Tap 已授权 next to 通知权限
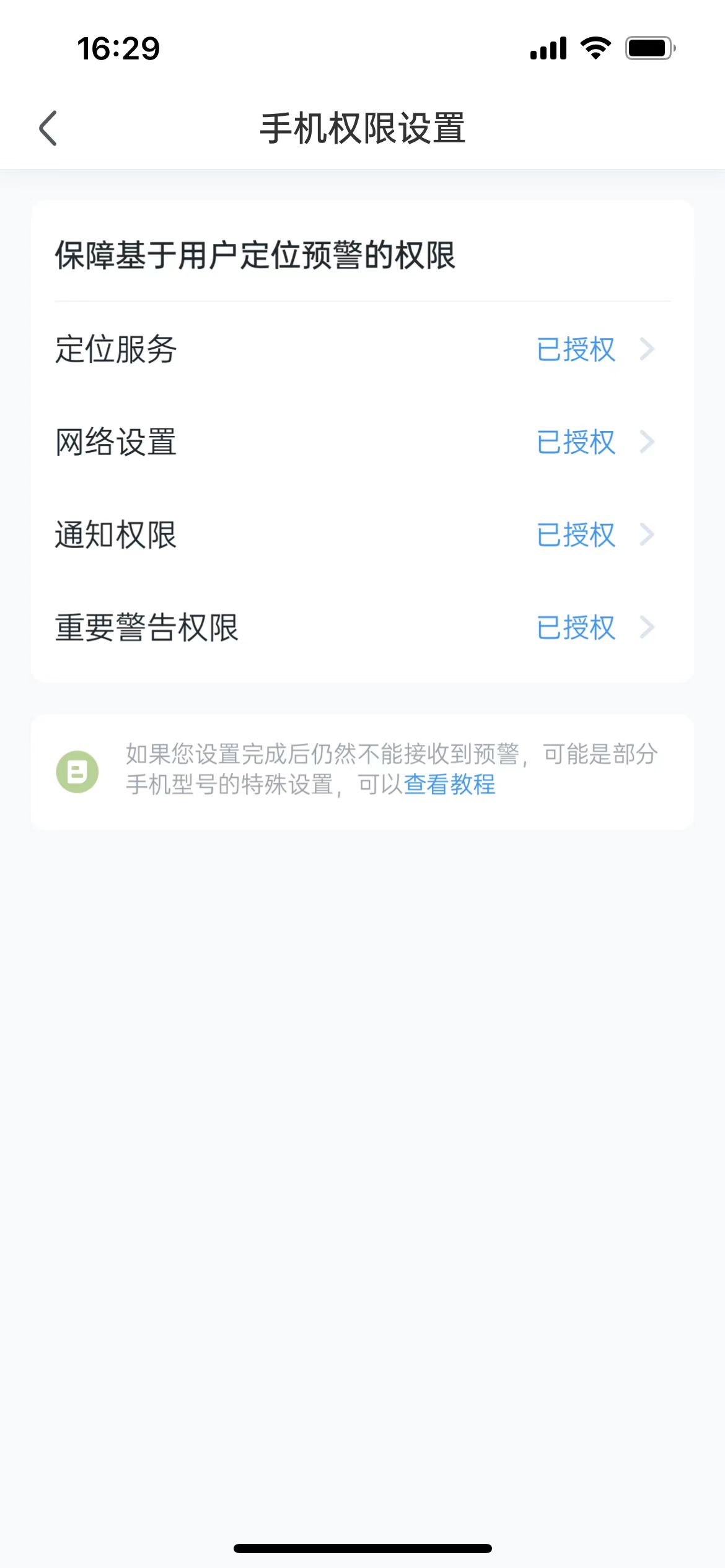 click(576, 535)
